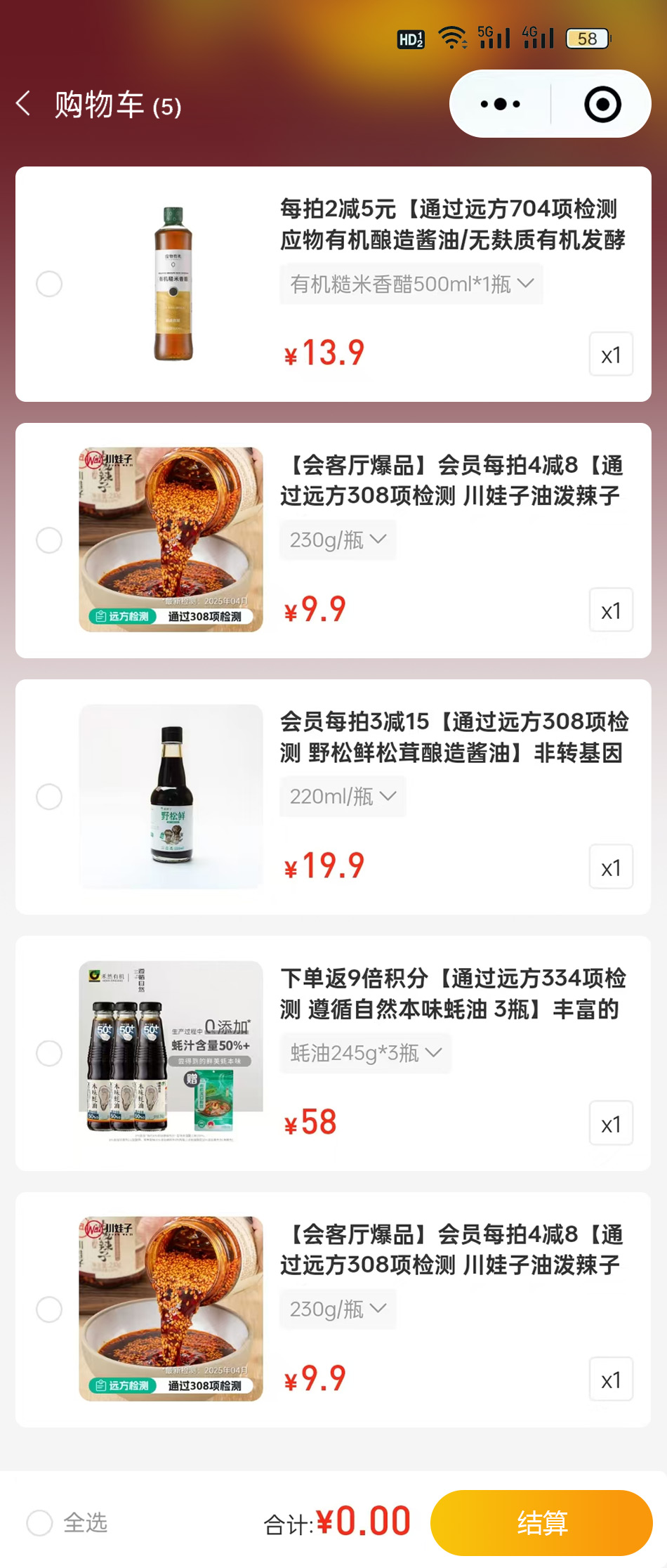This screenshot has height=1568, width=667.
Task: Open the mini-program three-dot menu
Action: [501, 104]
